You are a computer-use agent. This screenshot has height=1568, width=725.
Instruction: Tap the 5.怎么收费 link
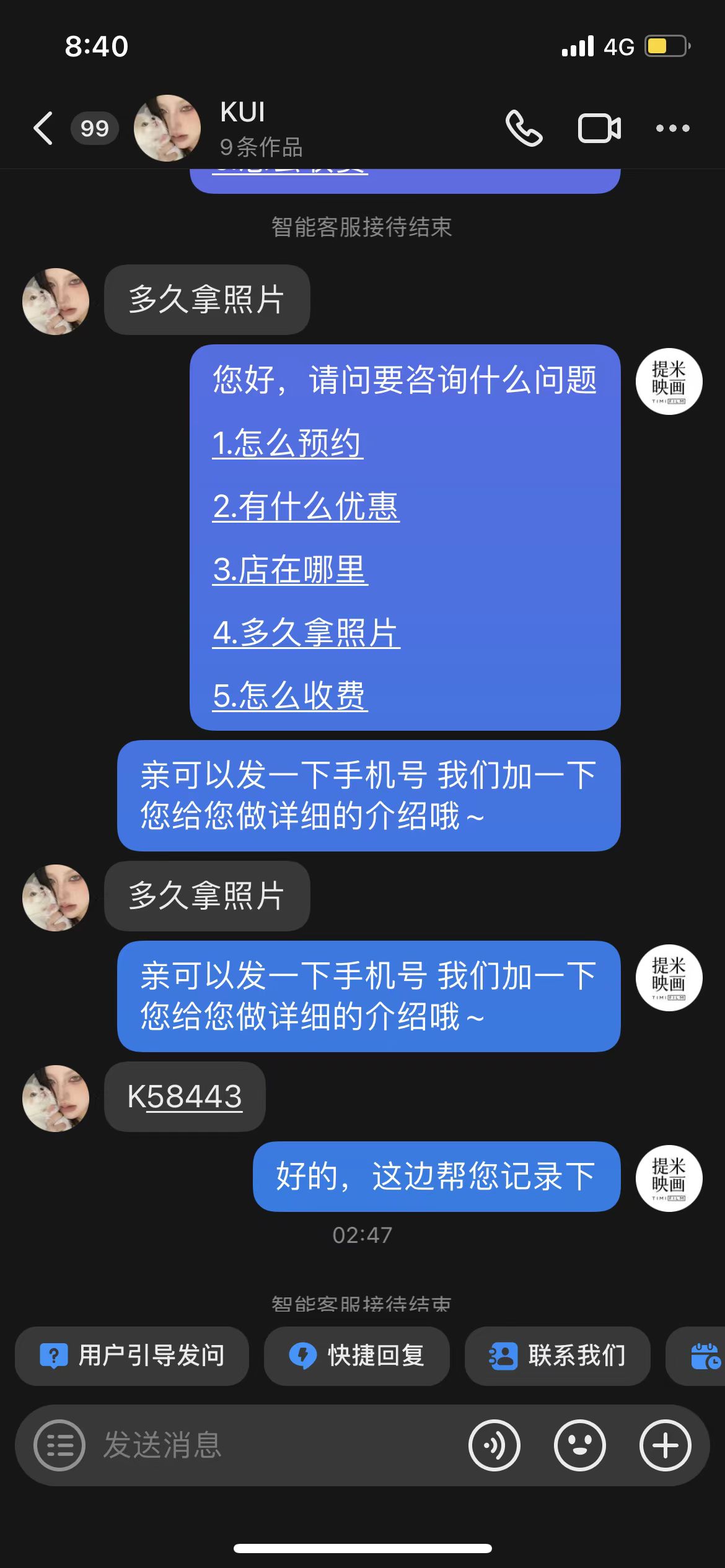click(290, 695)
